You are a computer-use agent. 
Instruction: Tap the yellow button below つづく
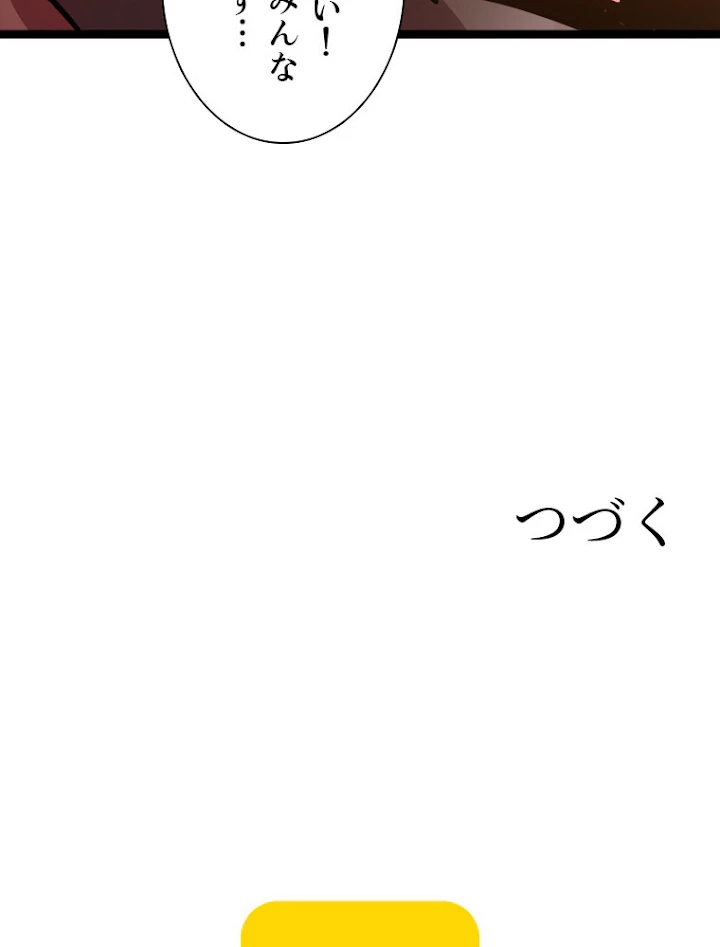[360, 926]
